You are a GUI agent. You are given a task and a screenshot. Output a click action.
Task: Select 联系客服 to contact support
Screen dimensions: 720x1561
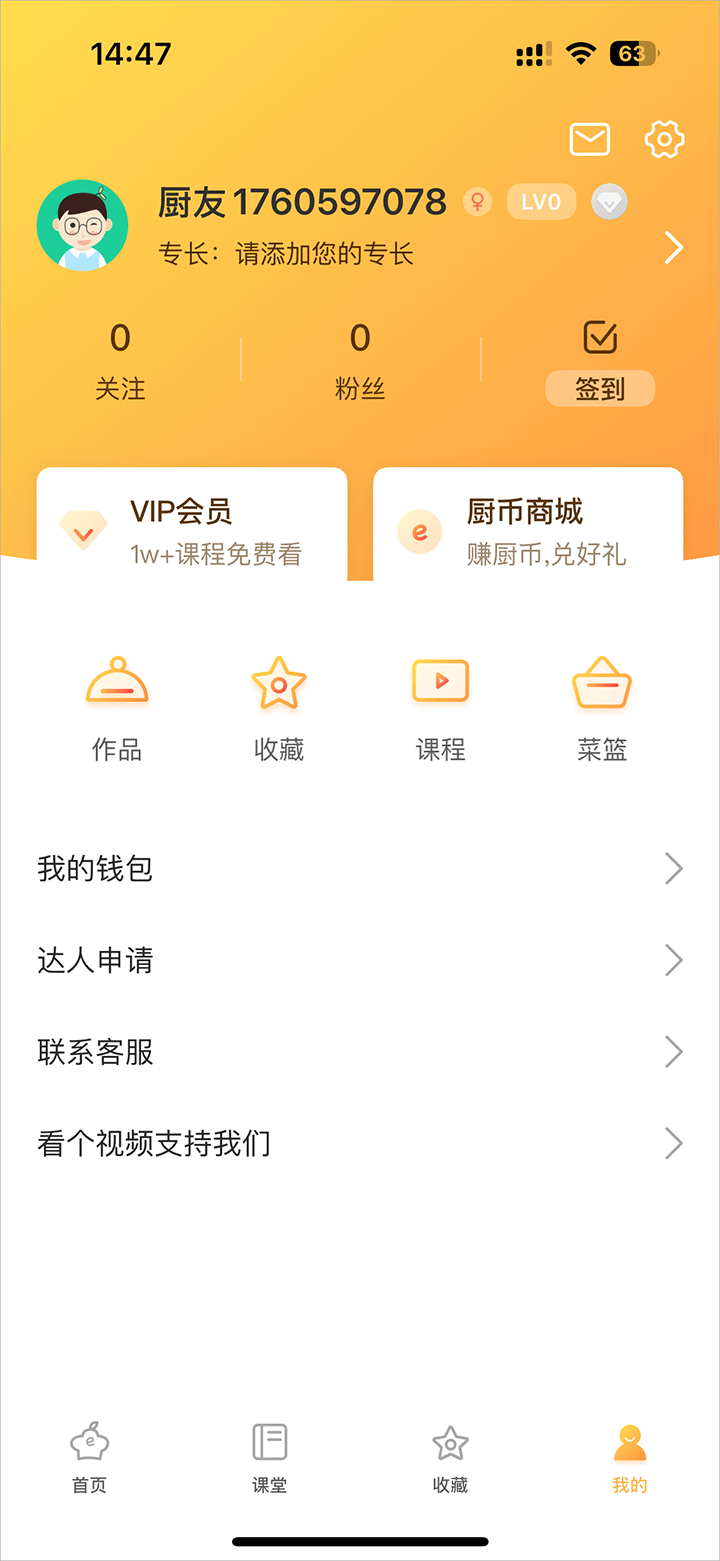click(x=360, y=1052)
